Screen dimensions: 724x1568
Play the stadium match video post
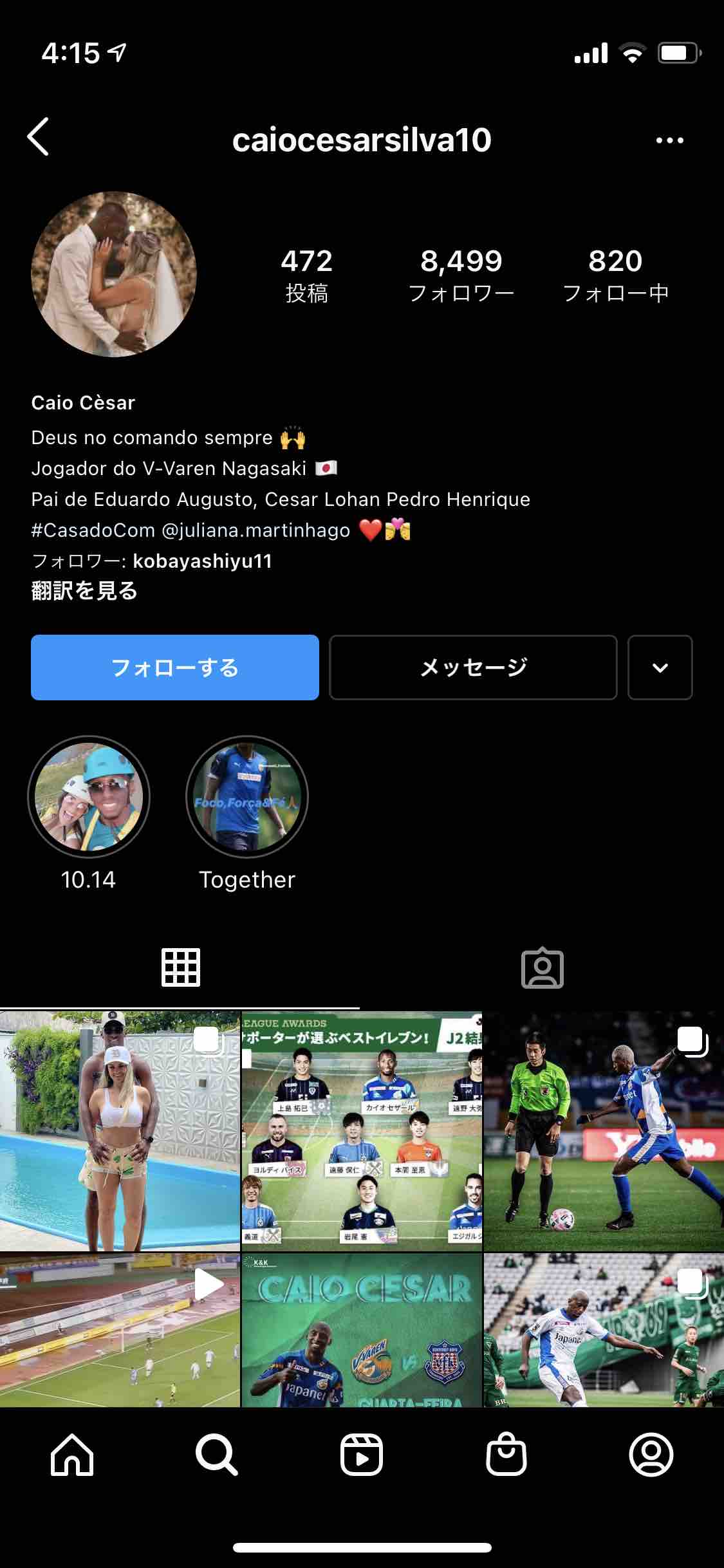tap(120, 1329)
